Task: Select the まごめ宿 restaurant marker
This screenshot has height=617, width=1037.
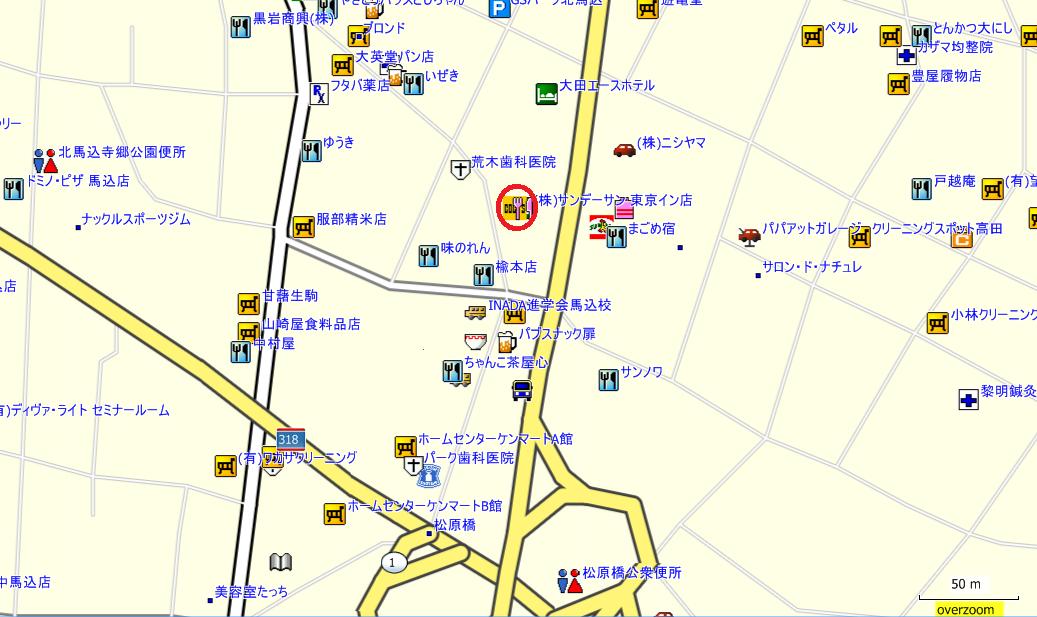Action: tap(616, 237)
